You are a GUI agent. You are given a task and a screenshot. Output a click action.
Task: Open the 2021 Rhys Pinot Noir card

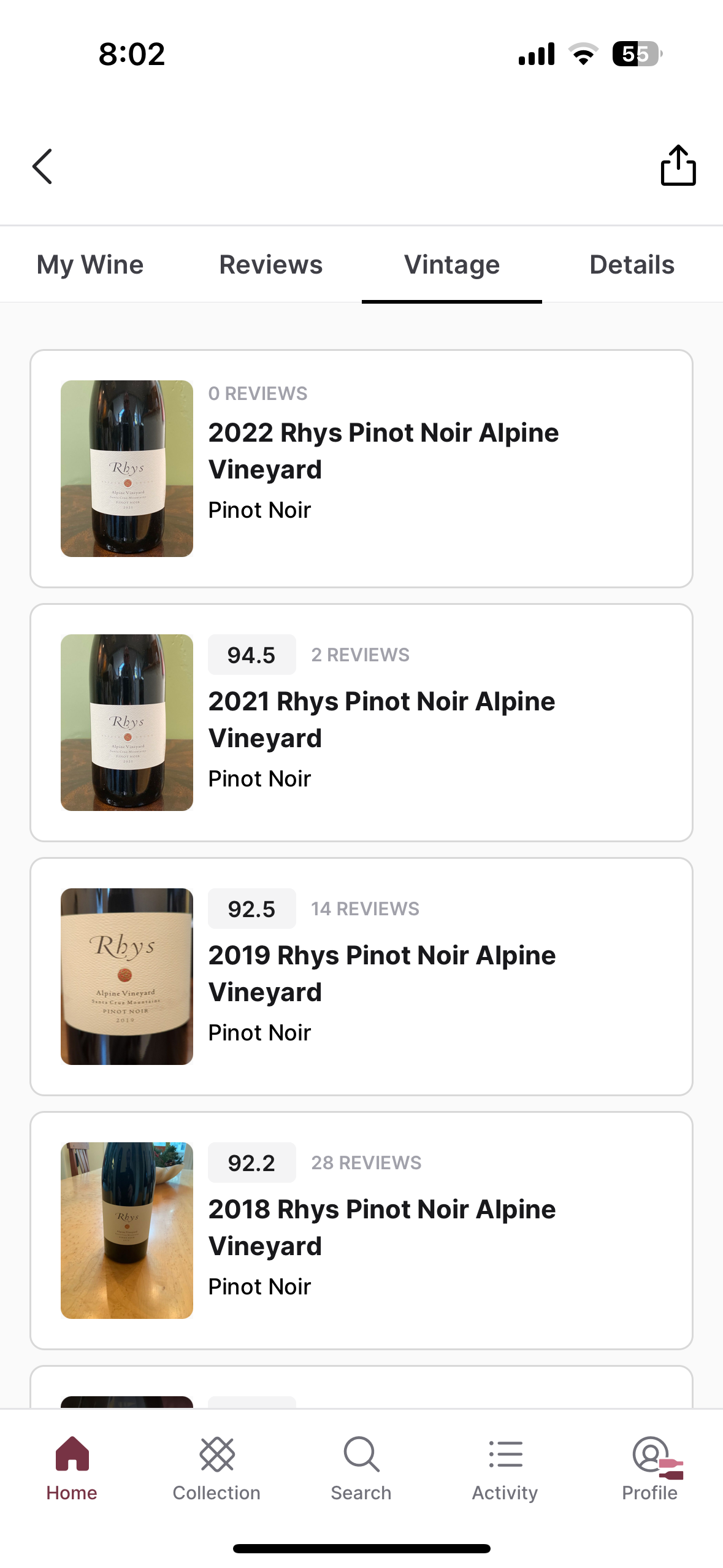pyautogui.click(x=362, y=723)
